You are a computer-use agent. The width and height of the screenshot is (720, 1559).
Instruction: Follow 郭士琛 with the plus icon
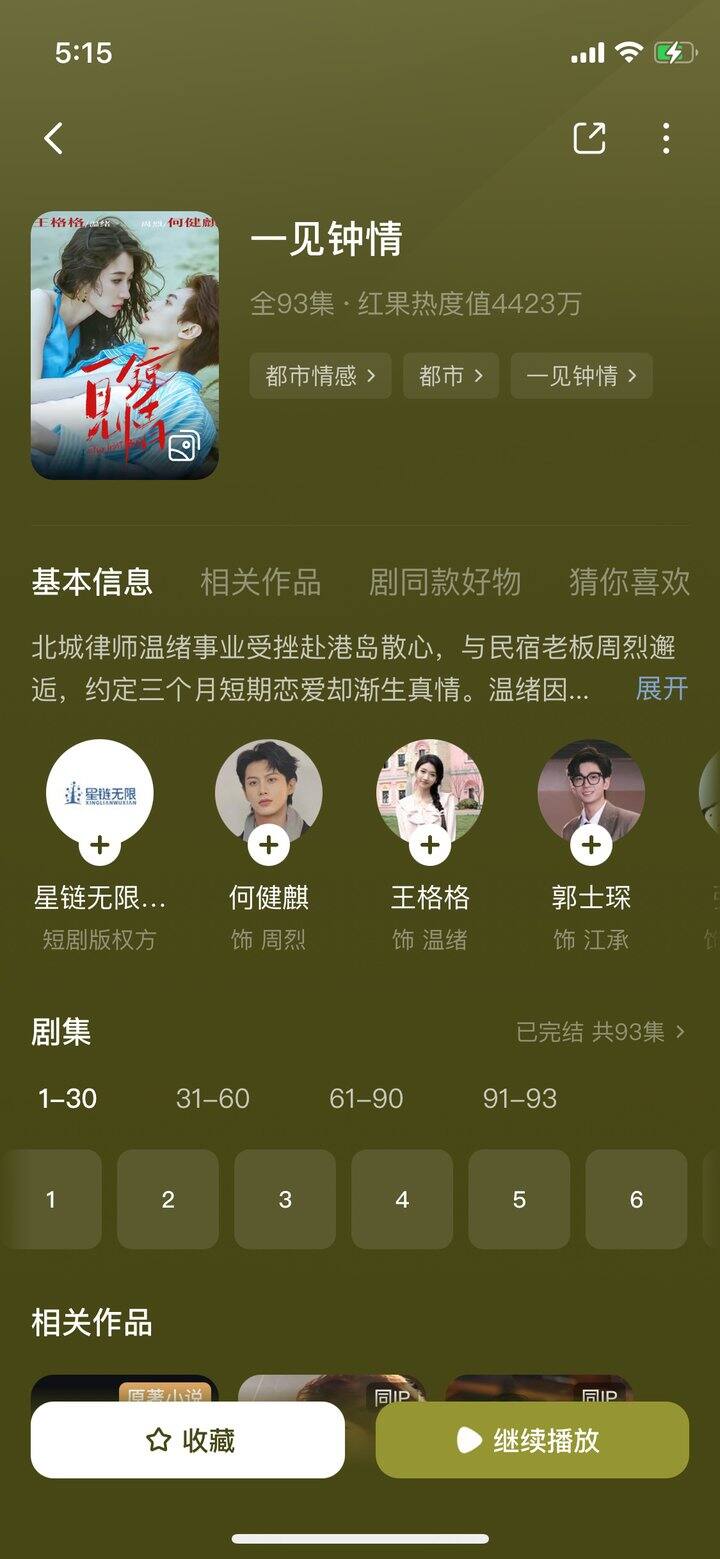(x=591, y=846)
